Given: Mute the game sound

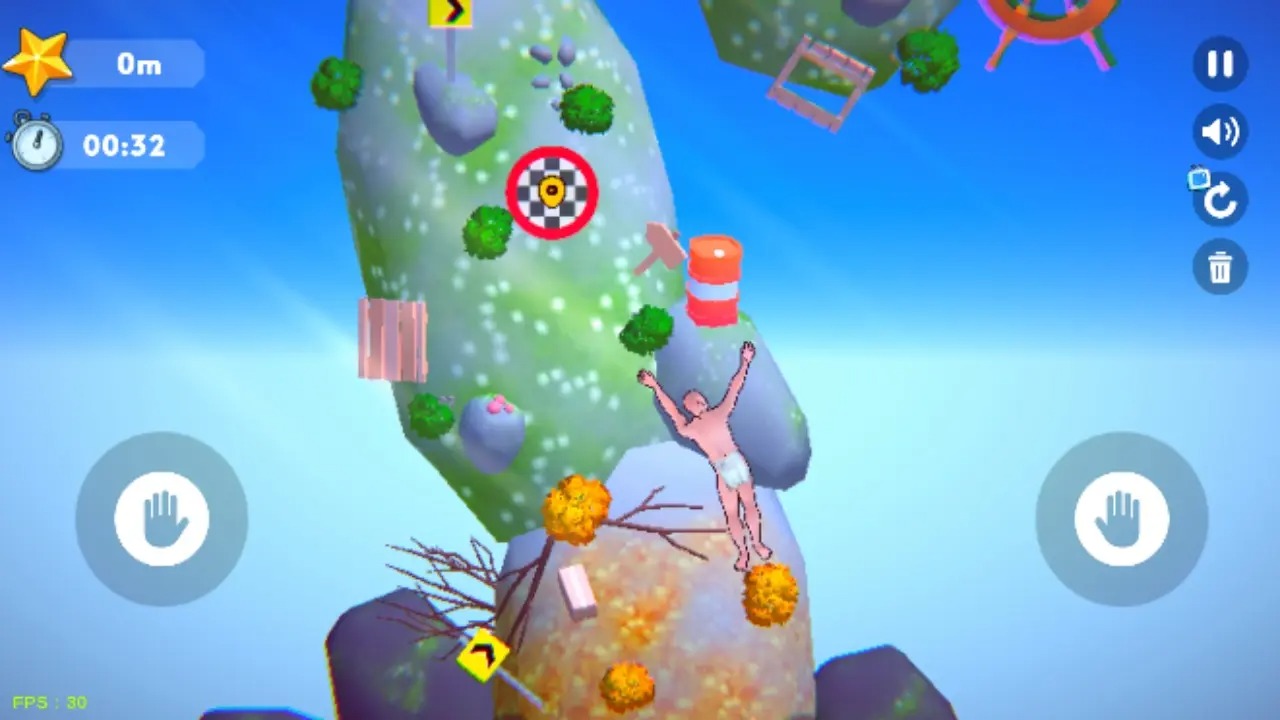Looking at the screenshot, I should (x=1220, y=132).
